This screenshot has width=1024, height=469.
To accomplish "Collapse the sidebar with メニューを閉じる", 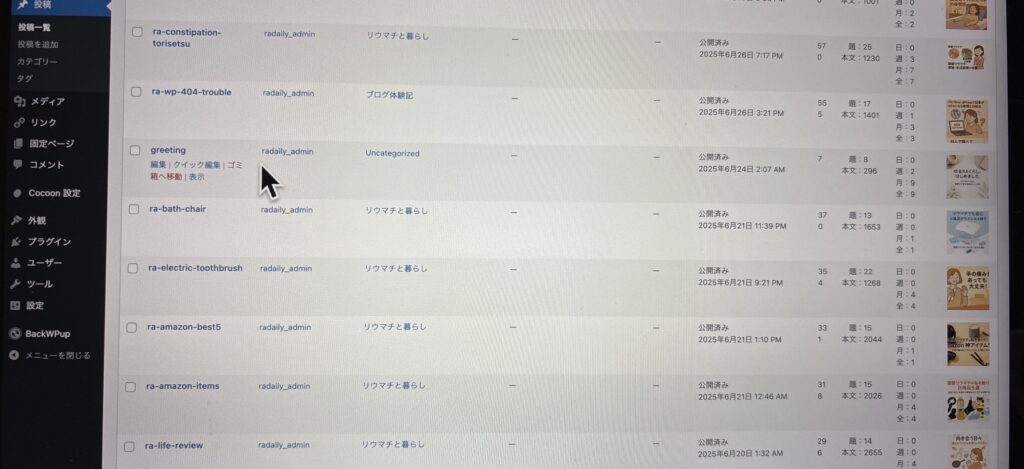I will (x=57, y=355).
